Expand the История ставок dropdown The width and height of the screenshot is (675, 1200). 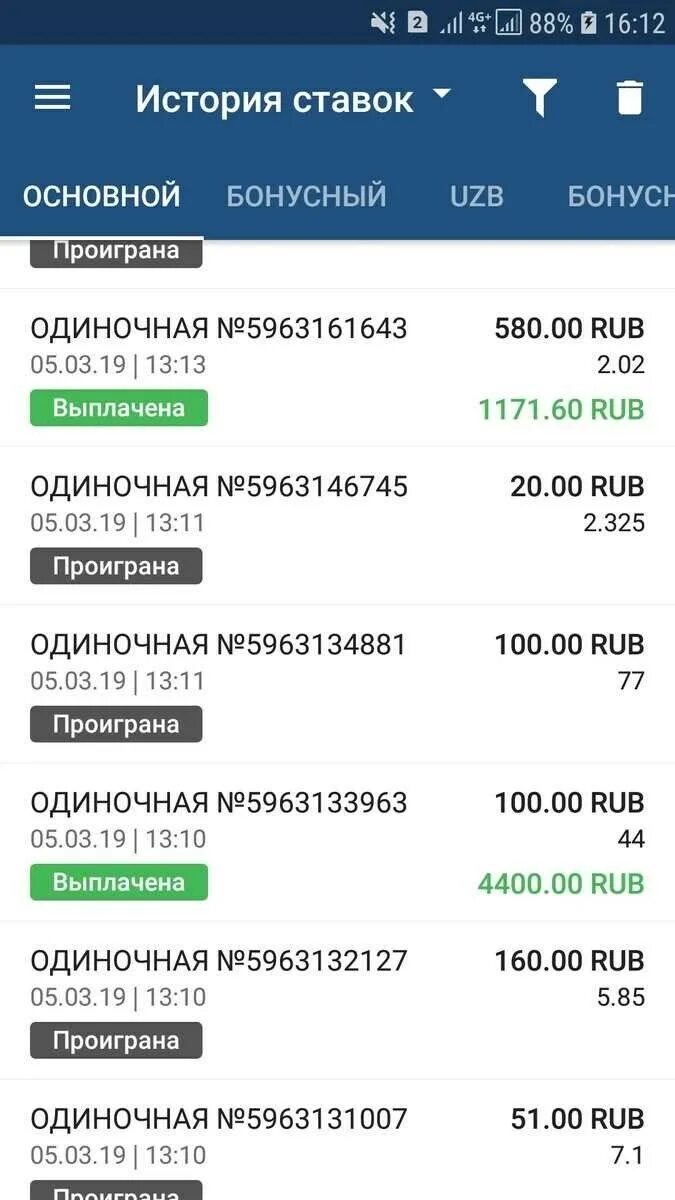coord(294,98)
